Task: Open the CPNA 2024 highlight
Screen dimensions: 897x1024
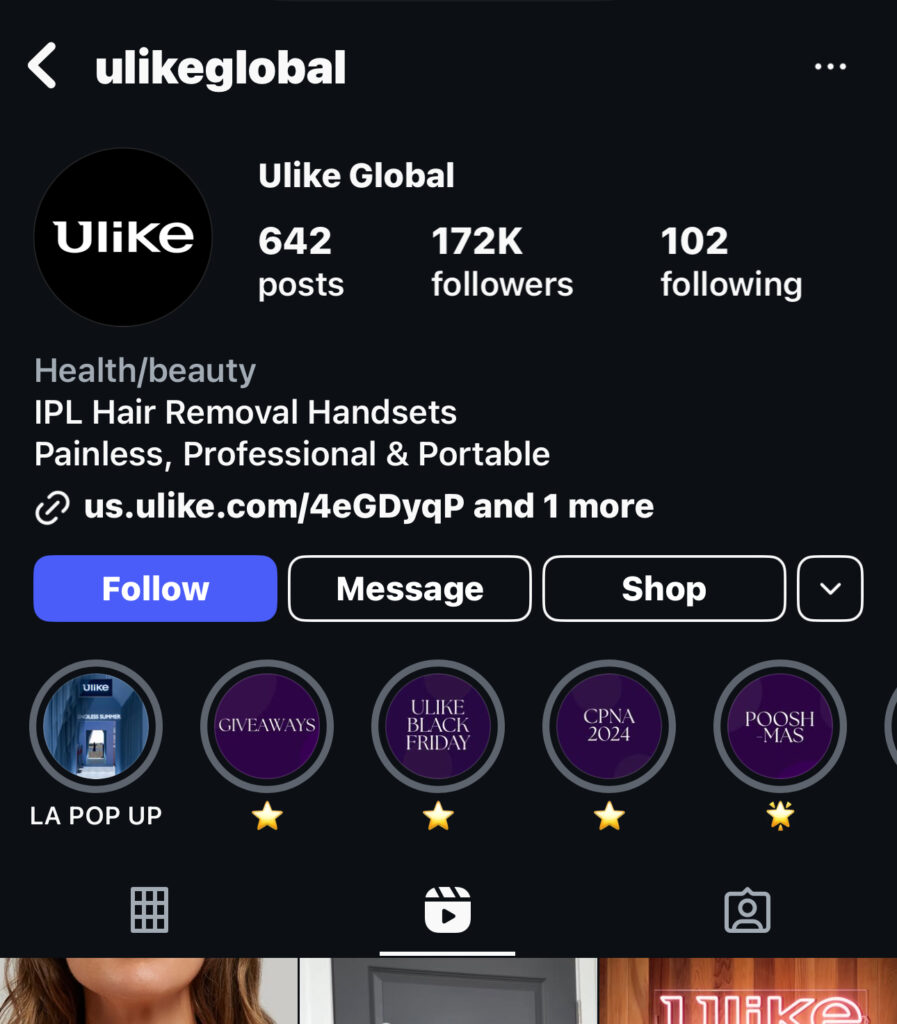Action: click(x=609, y=726)
